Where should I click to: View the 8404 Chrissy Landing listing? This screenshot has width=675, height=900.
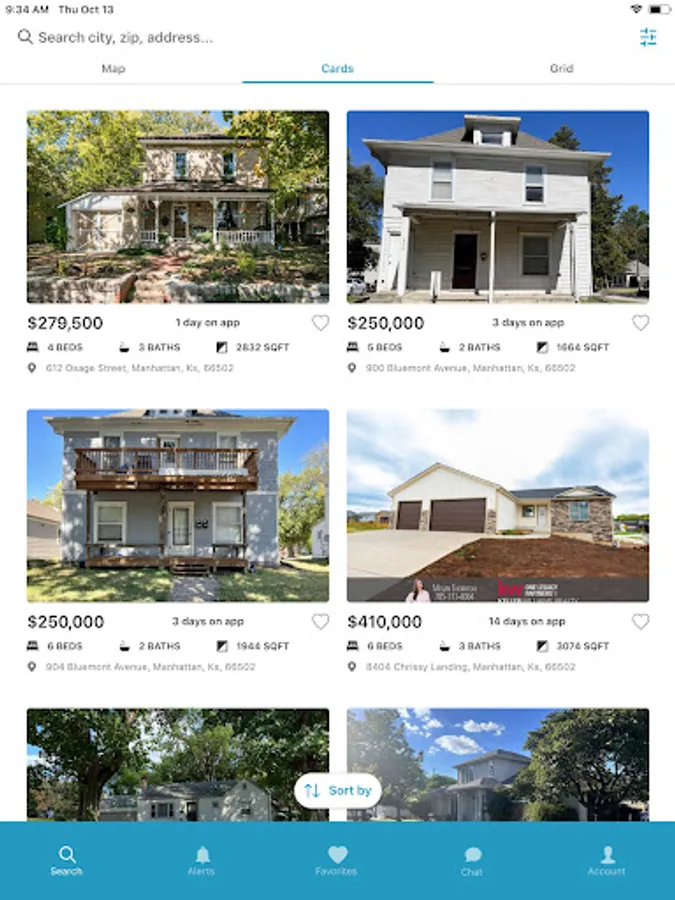point(498,505)
